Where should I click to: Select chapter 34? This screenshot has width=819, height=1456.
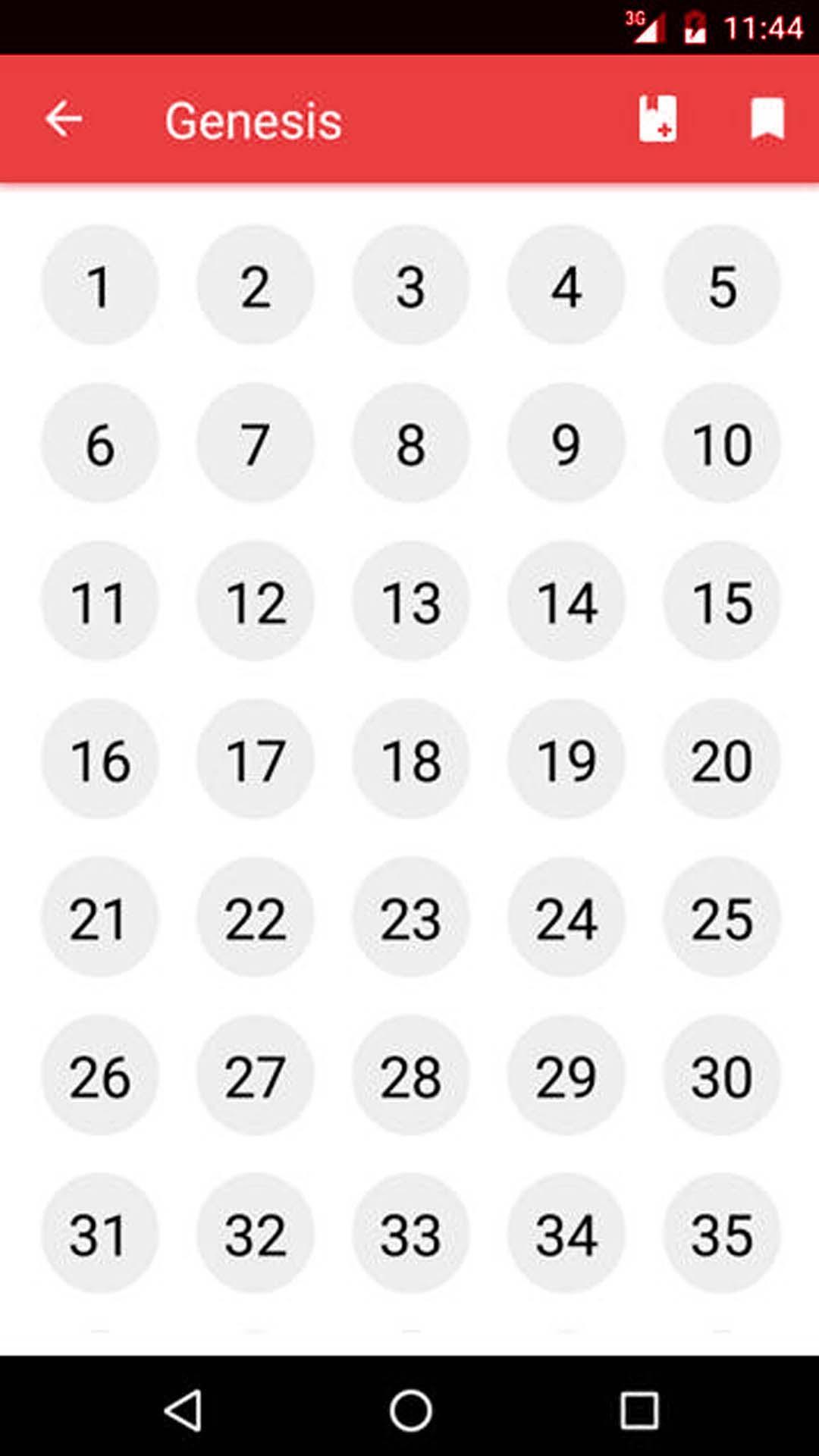[566, 1234]
